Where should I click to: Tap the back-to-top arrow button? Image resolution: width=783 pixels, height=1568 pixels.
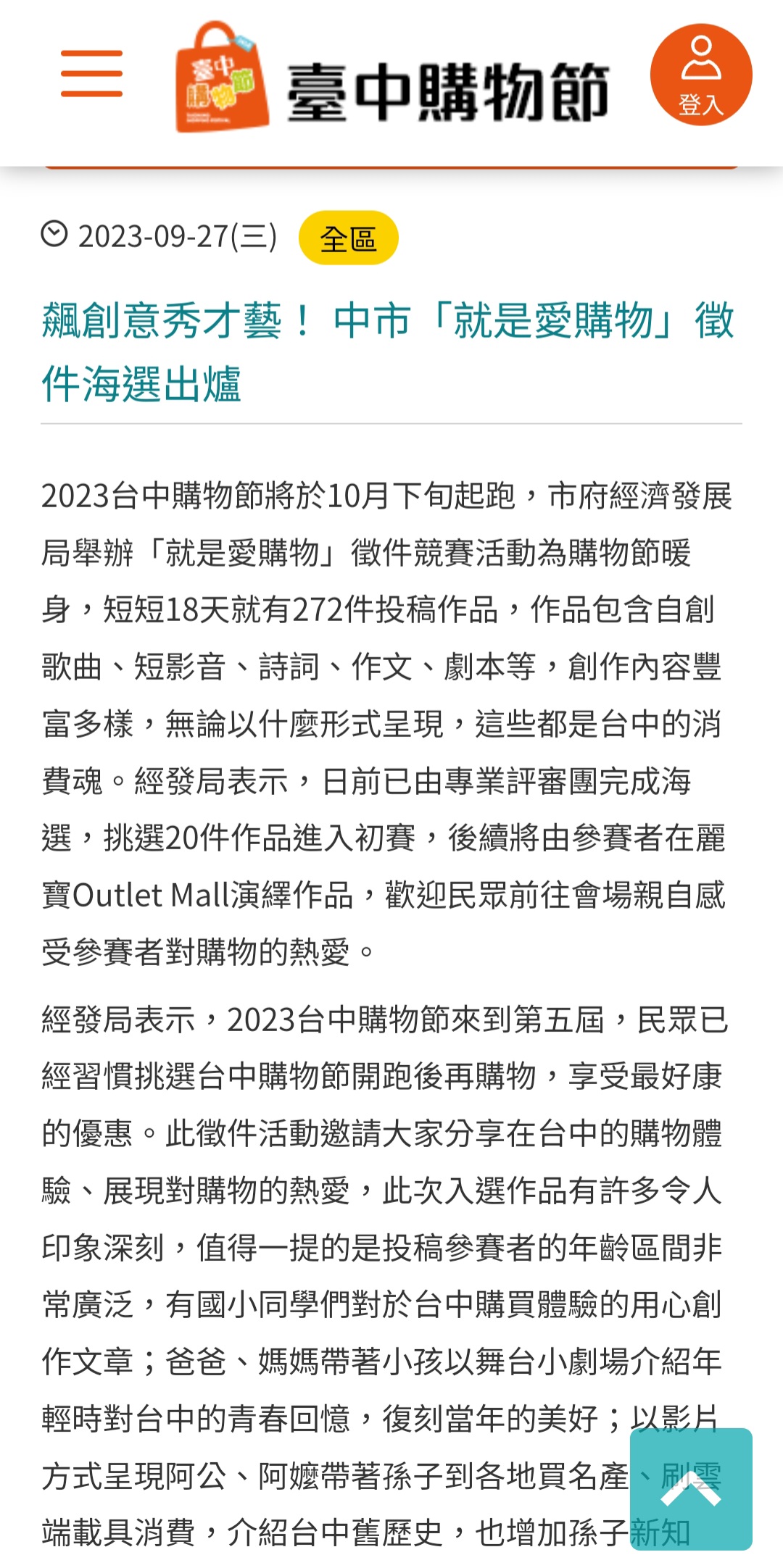point(691,1489)
